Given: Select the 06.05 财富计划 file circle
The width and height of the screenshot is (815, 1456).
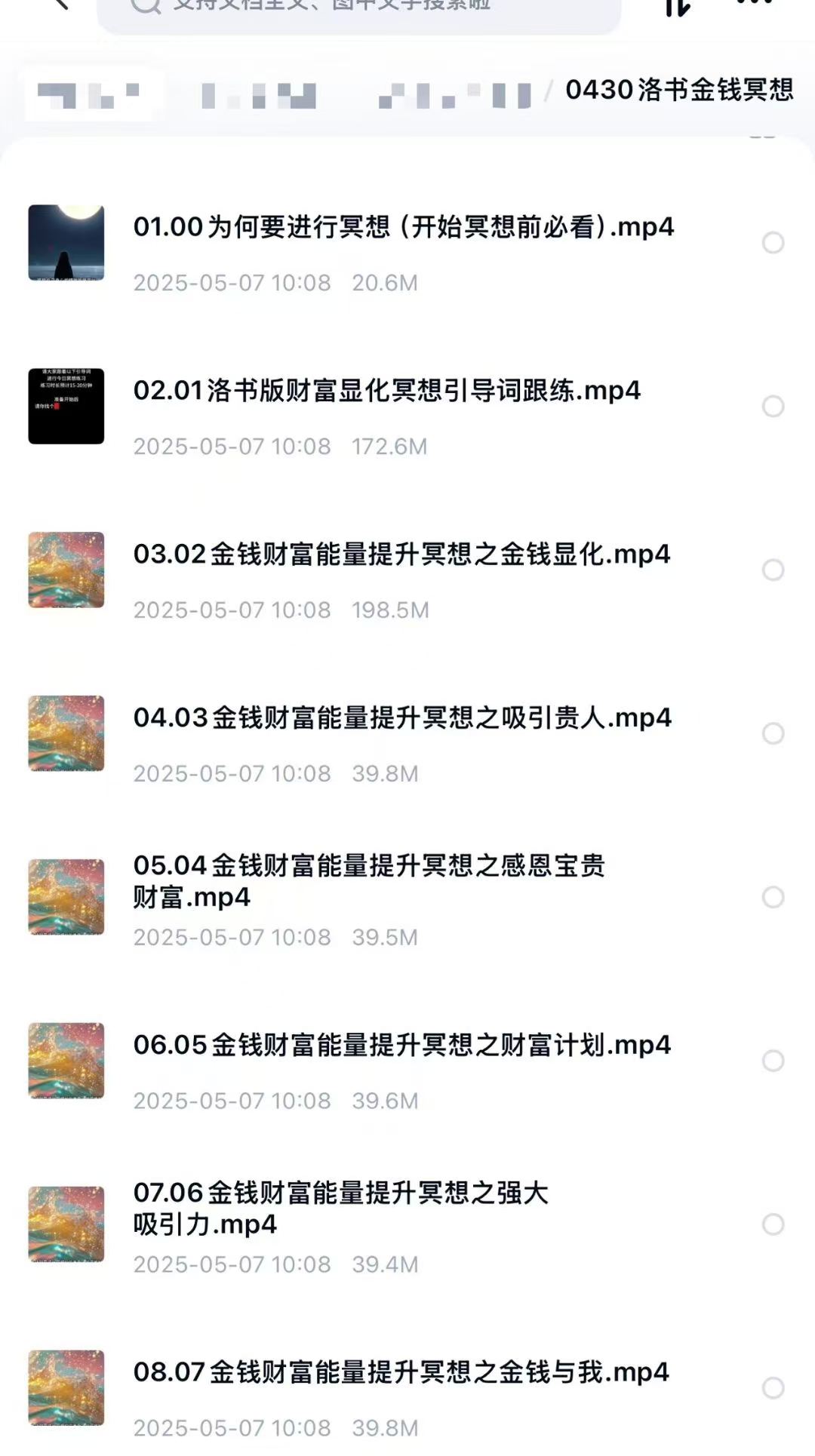Looking at the screenshot, I should pyautogui.click(x=773, y=1061).
